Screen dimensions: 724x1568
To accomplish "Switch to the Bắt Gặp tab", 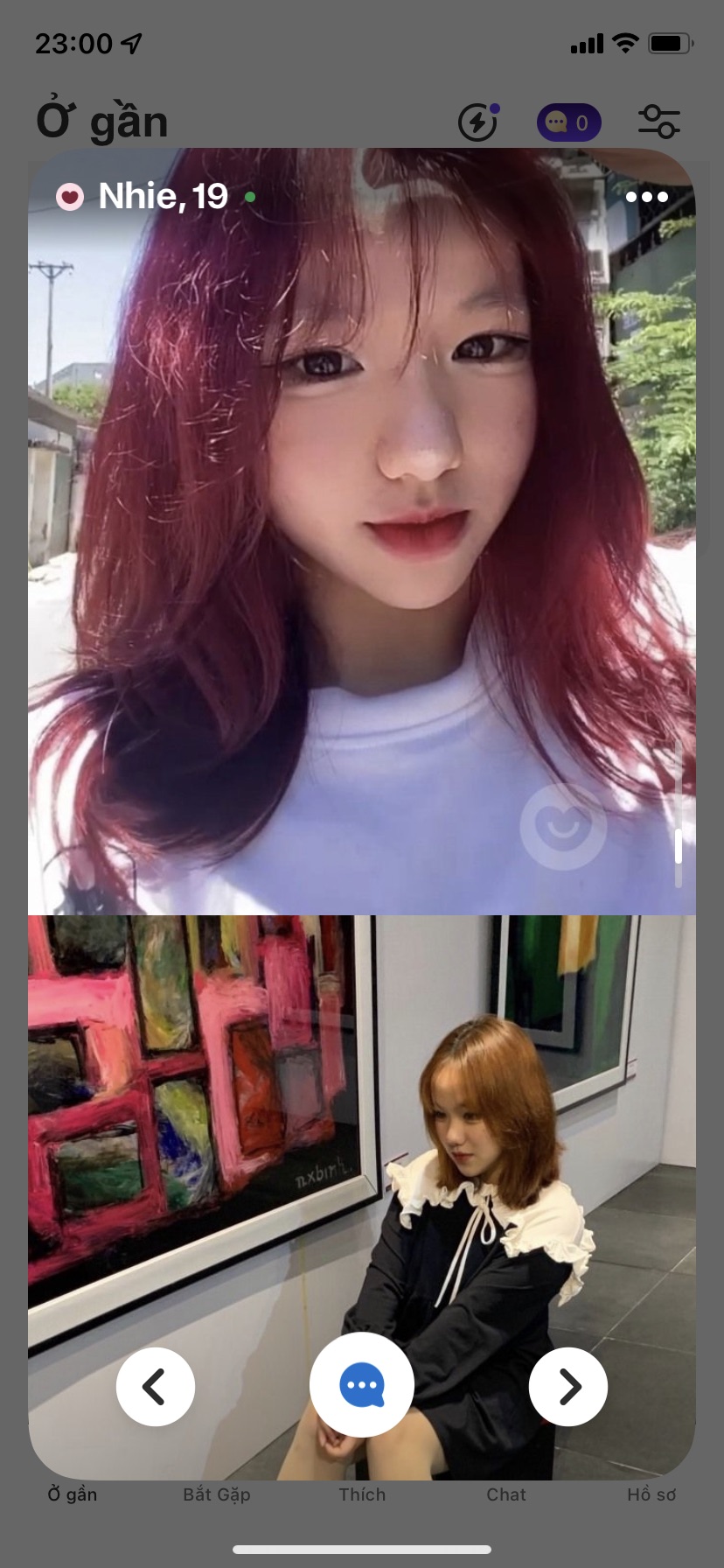I will coord(217,1494).
